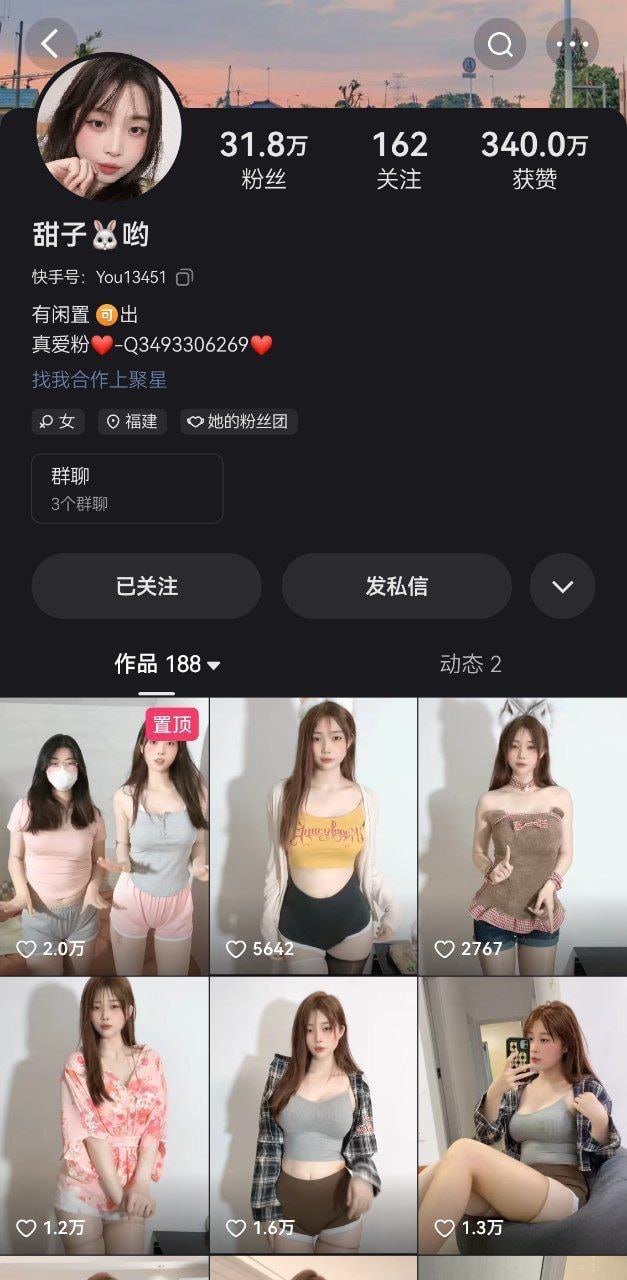Go back using the top-left arrow
The width and height of the screenshot is (627, 1280).
tap(51, 43)
